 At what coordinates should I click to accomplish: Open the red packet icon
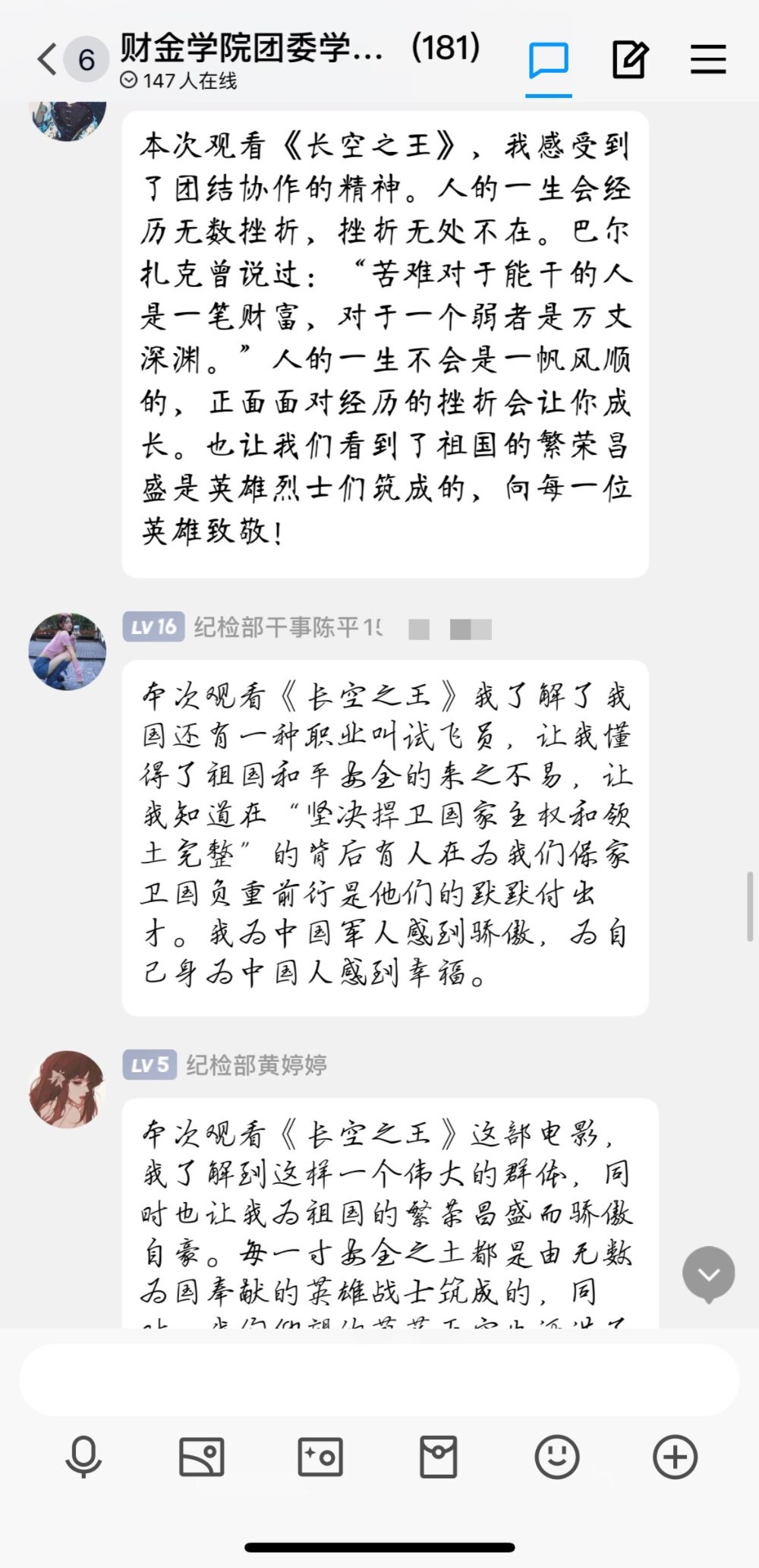(x=438, y=1456)
